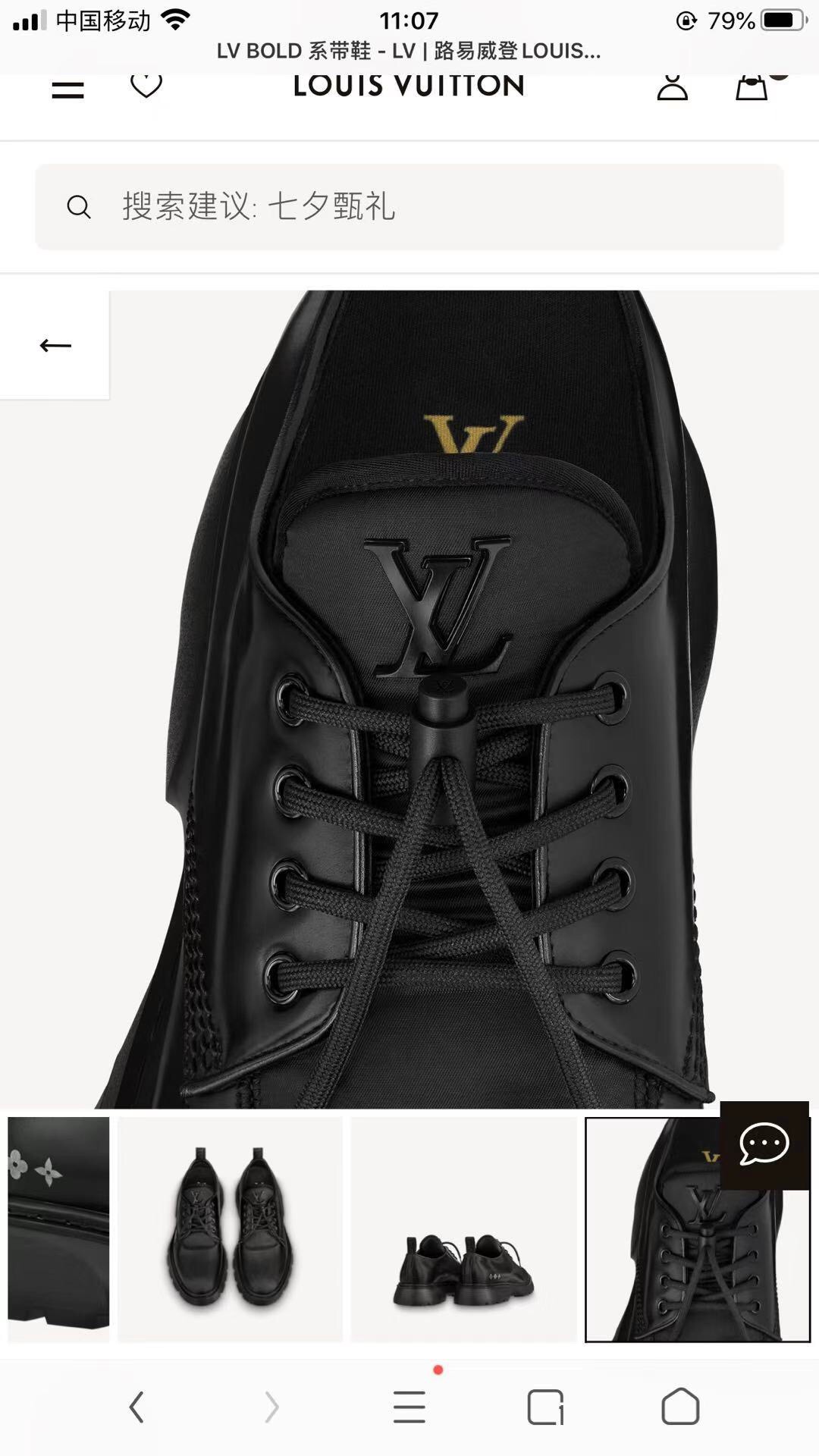
Task: Select the side-view shoes thumbnail
Action: pos(463,1229)
